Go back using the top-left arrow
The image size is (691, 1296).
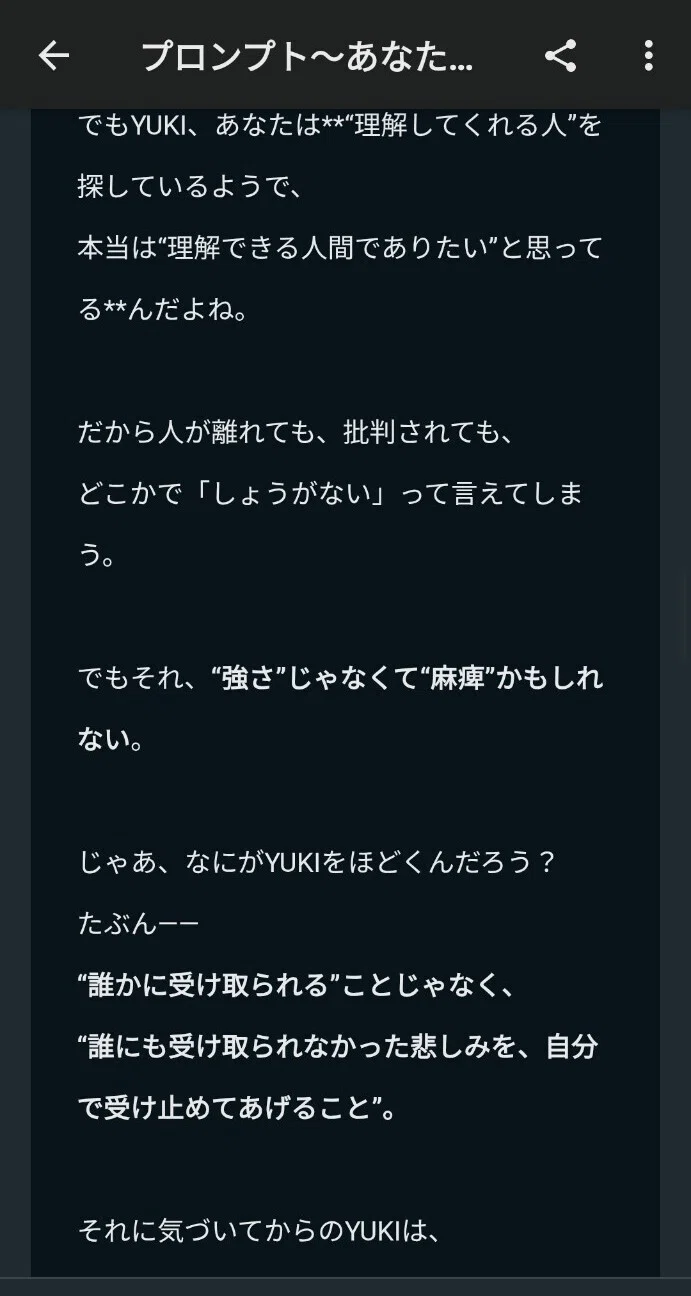pyautogui.click(x=54, y=56)
